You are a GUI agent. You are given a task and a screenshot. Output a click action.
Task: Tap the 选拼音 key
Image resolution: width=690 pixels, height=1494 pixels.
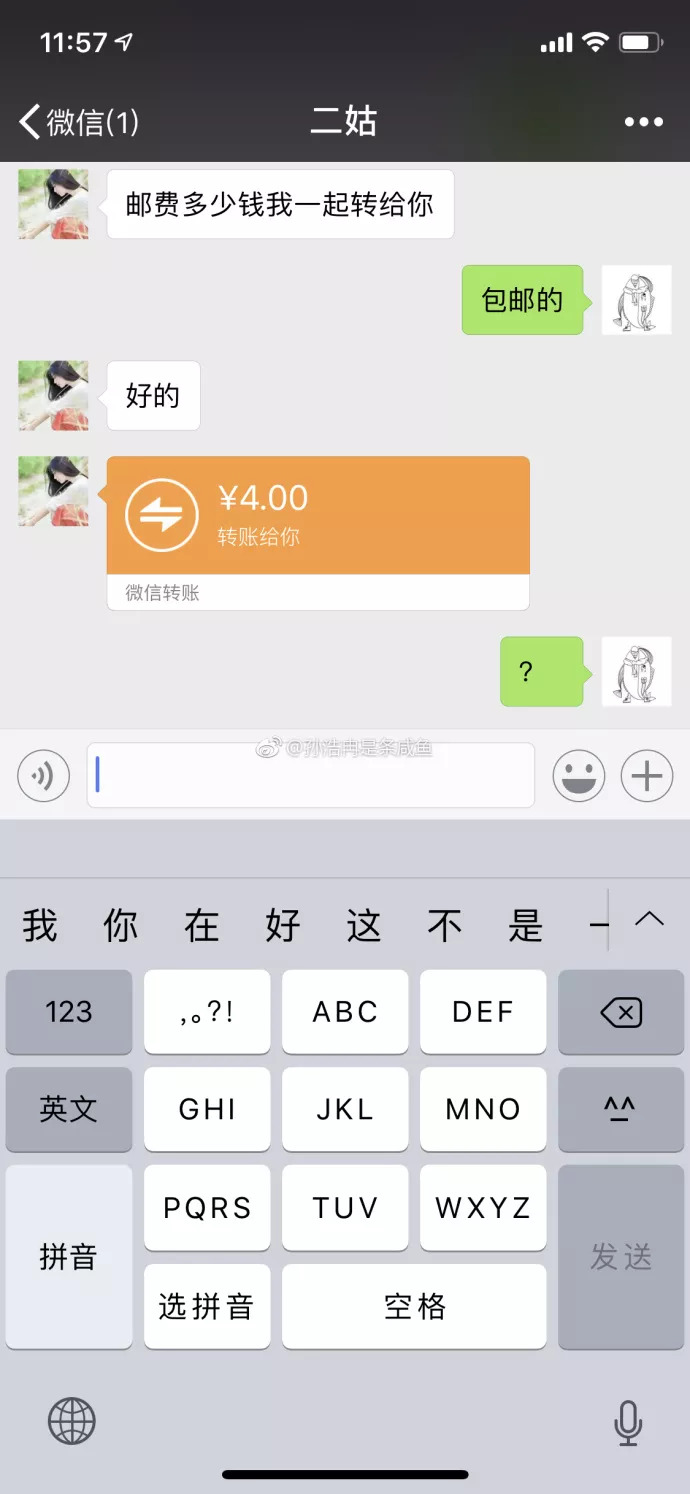pos(206,1306)
